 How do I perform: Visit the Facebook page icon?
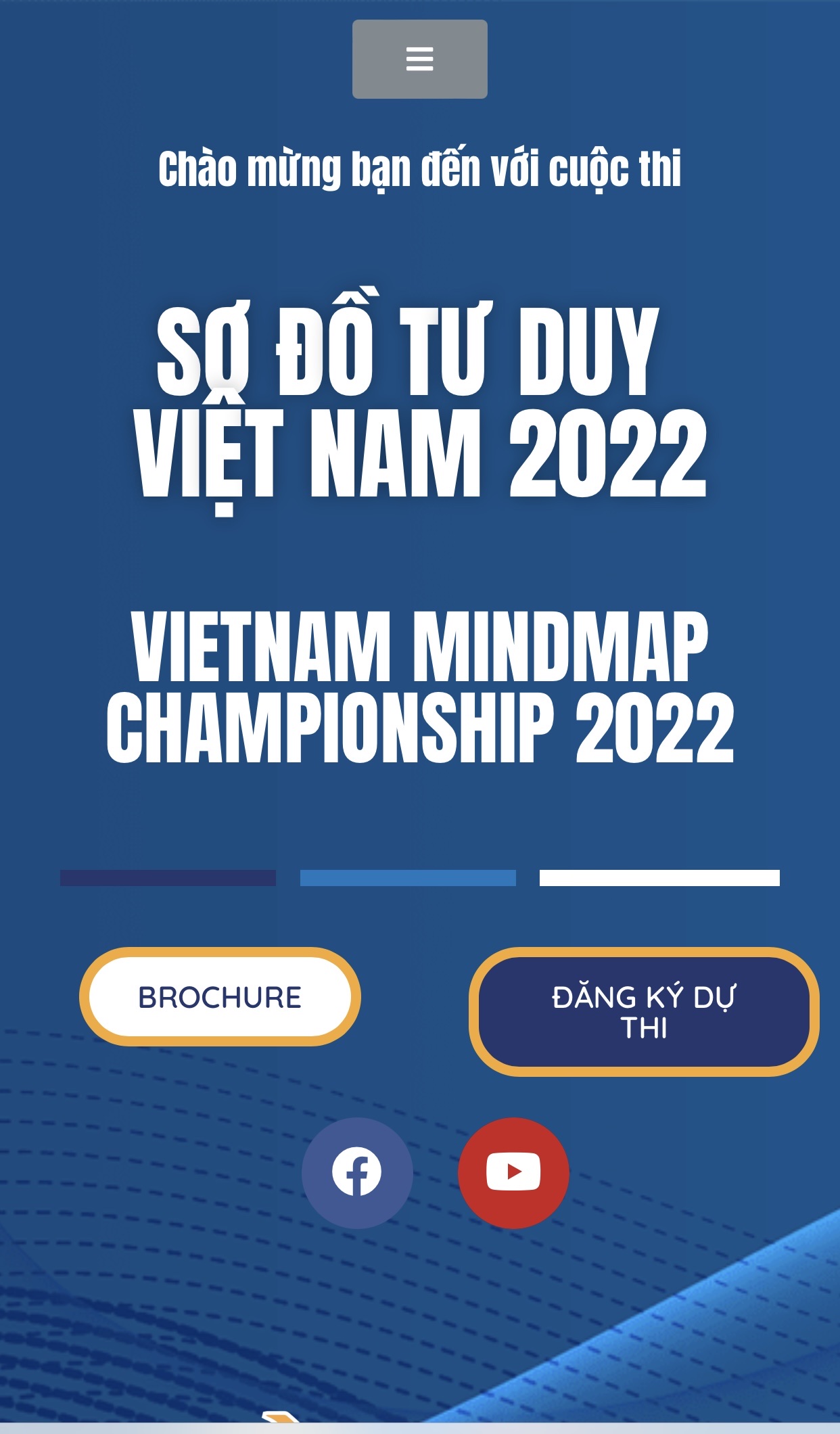(x=356, y=1172)
